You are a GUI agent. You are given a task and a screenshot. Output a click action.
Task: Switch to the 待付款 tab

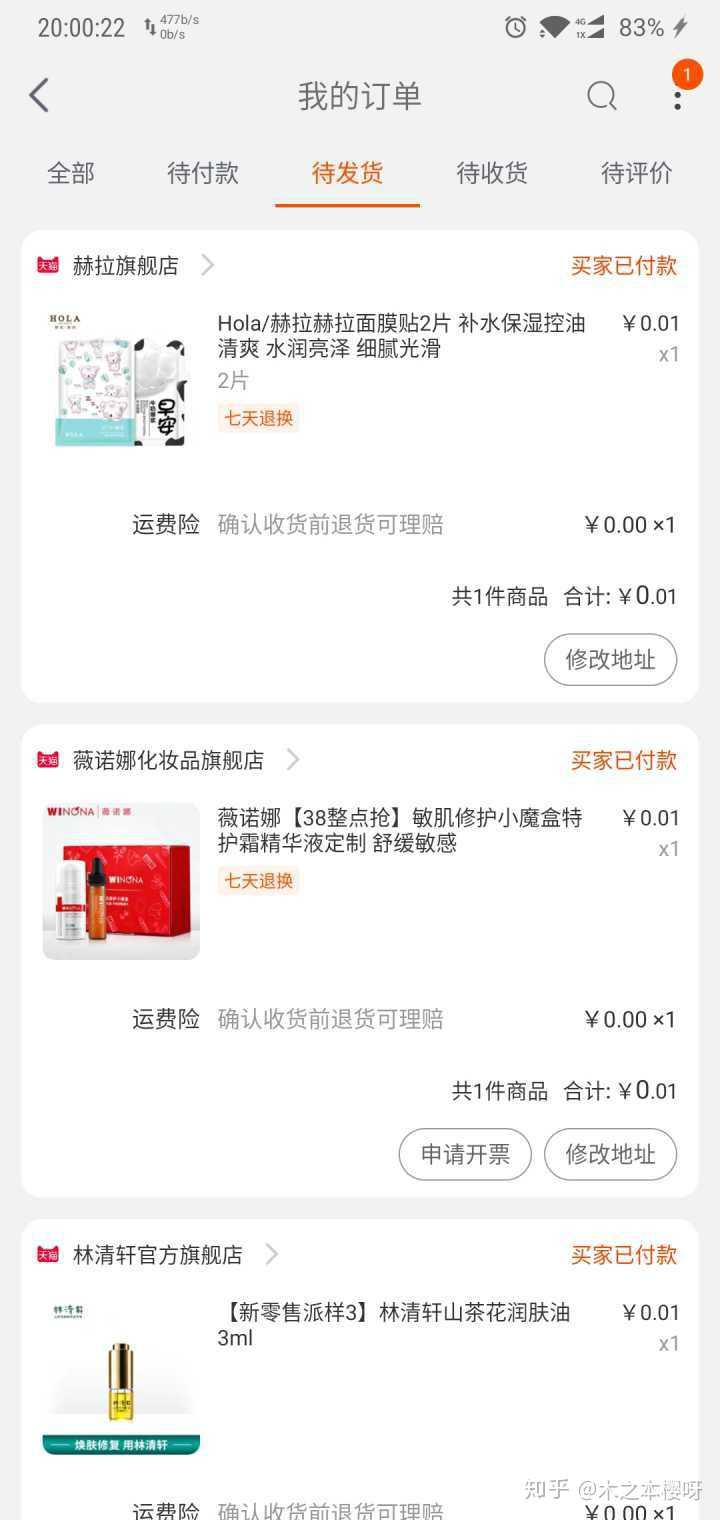(203, 173)
